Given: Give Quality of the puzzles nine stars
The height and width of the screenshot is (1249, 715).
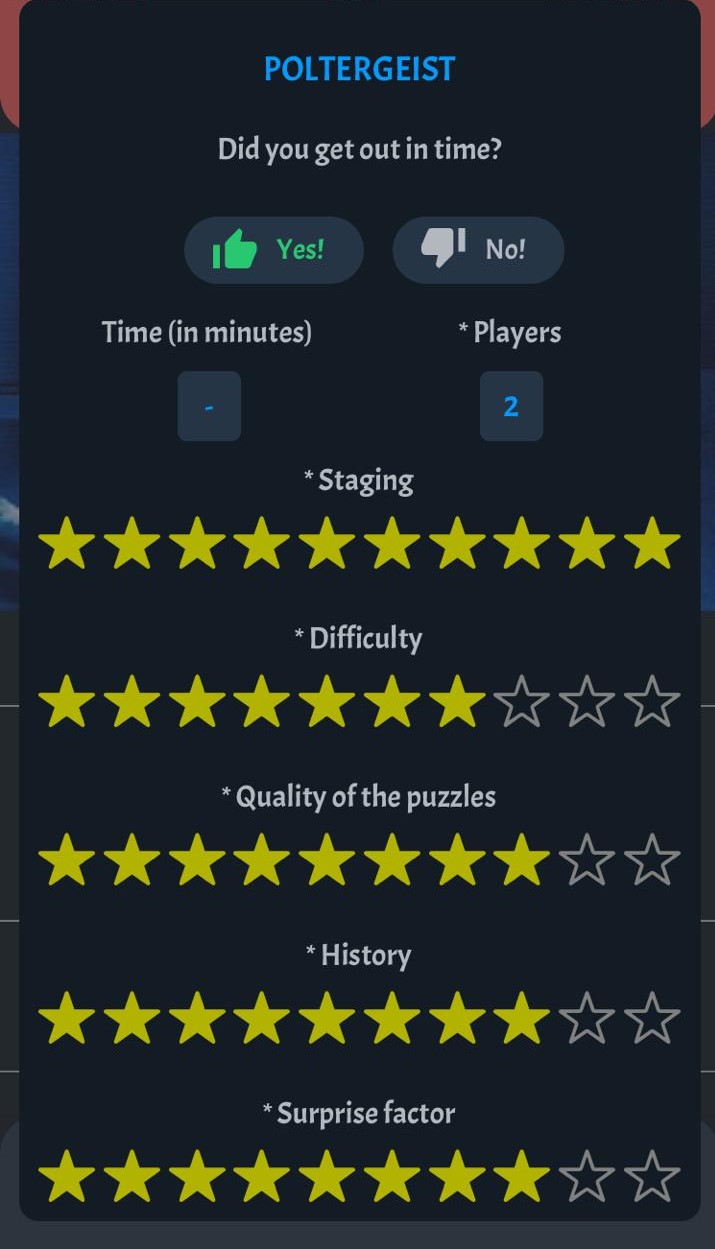Looking at the screenshot, I should coord(587,860).
